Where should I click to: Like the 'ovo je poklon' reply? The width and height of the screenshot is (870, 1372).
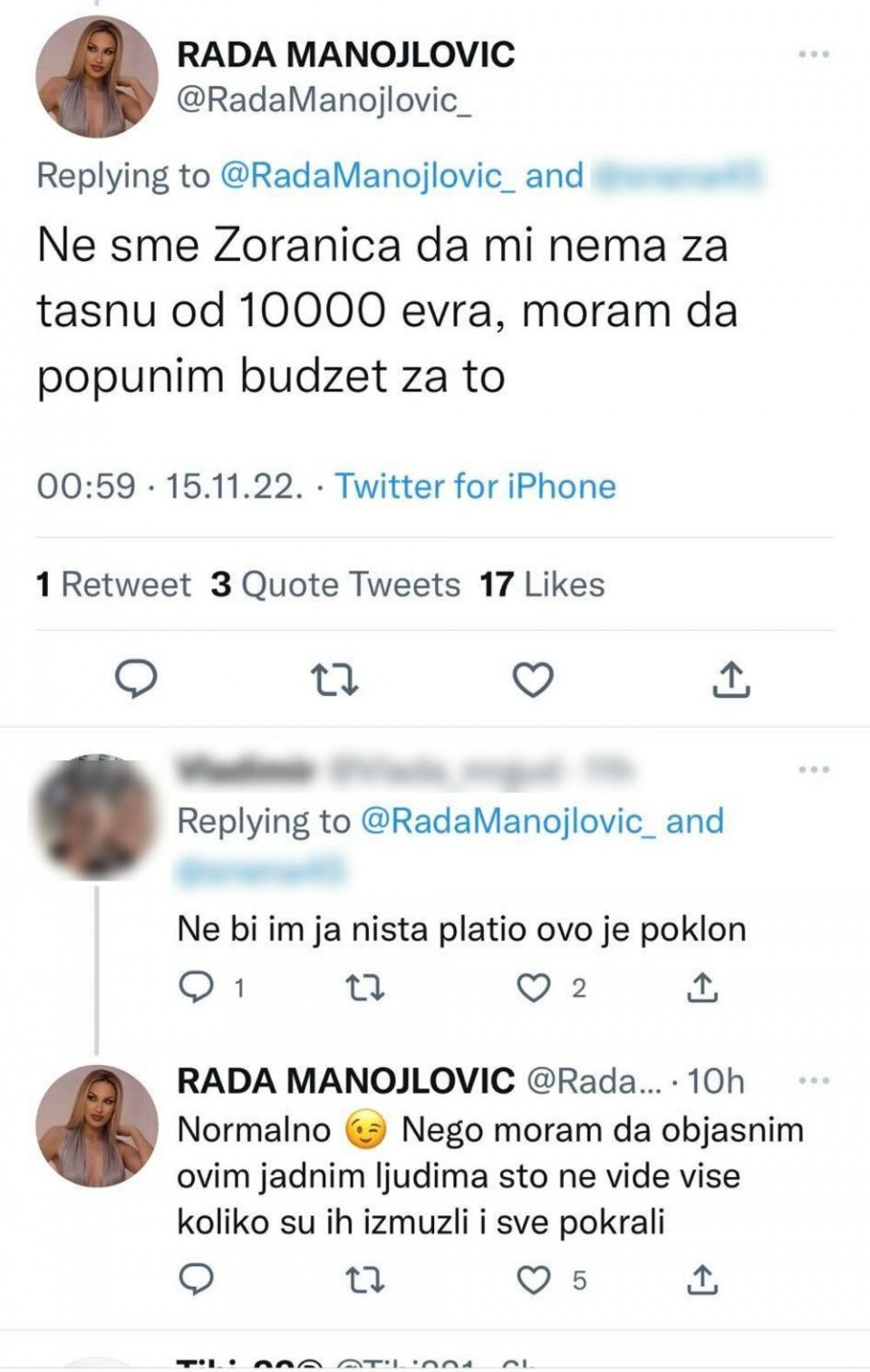[x=534, y=987]
